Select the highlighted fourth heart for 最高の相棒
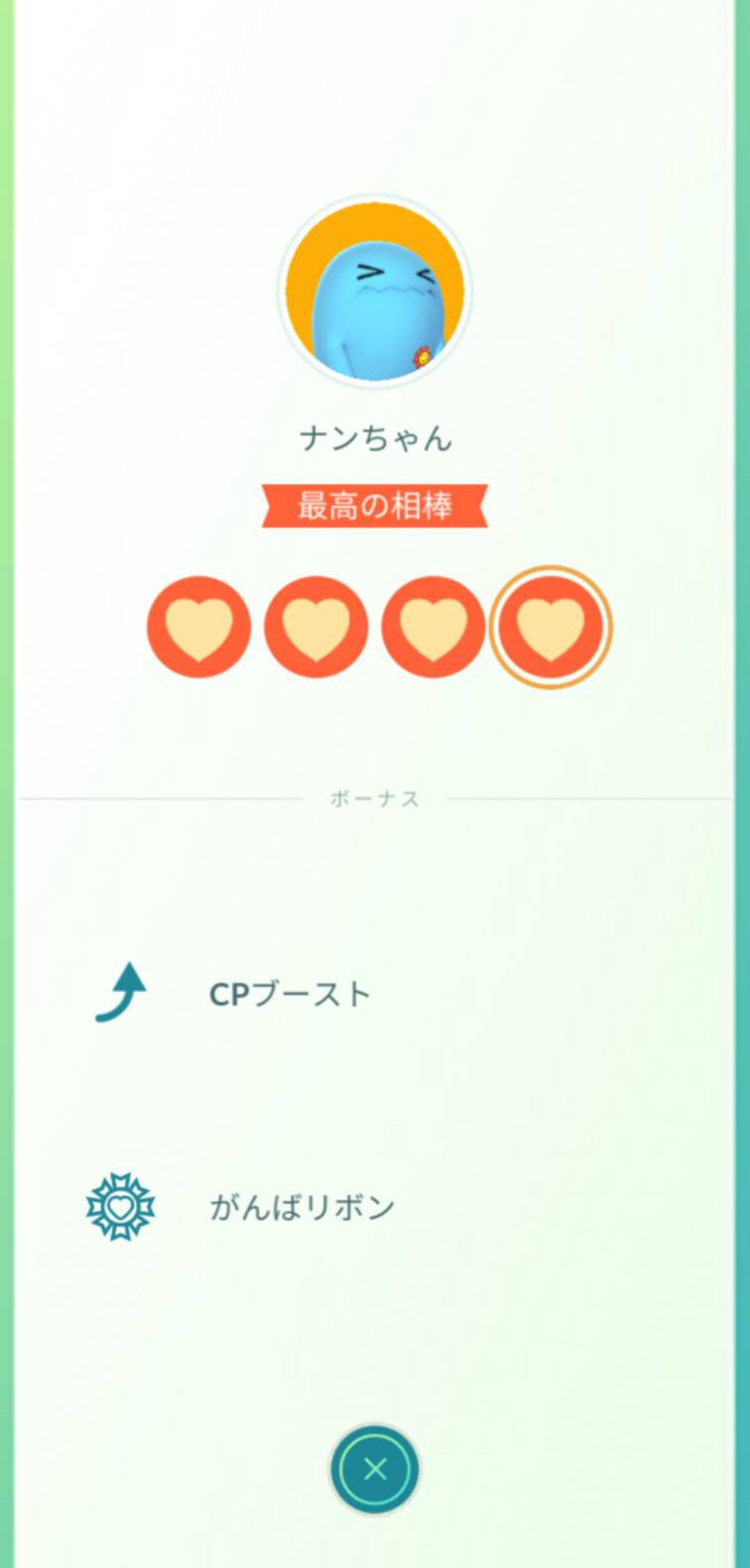Screen dimensions: 750x1568 551,627
